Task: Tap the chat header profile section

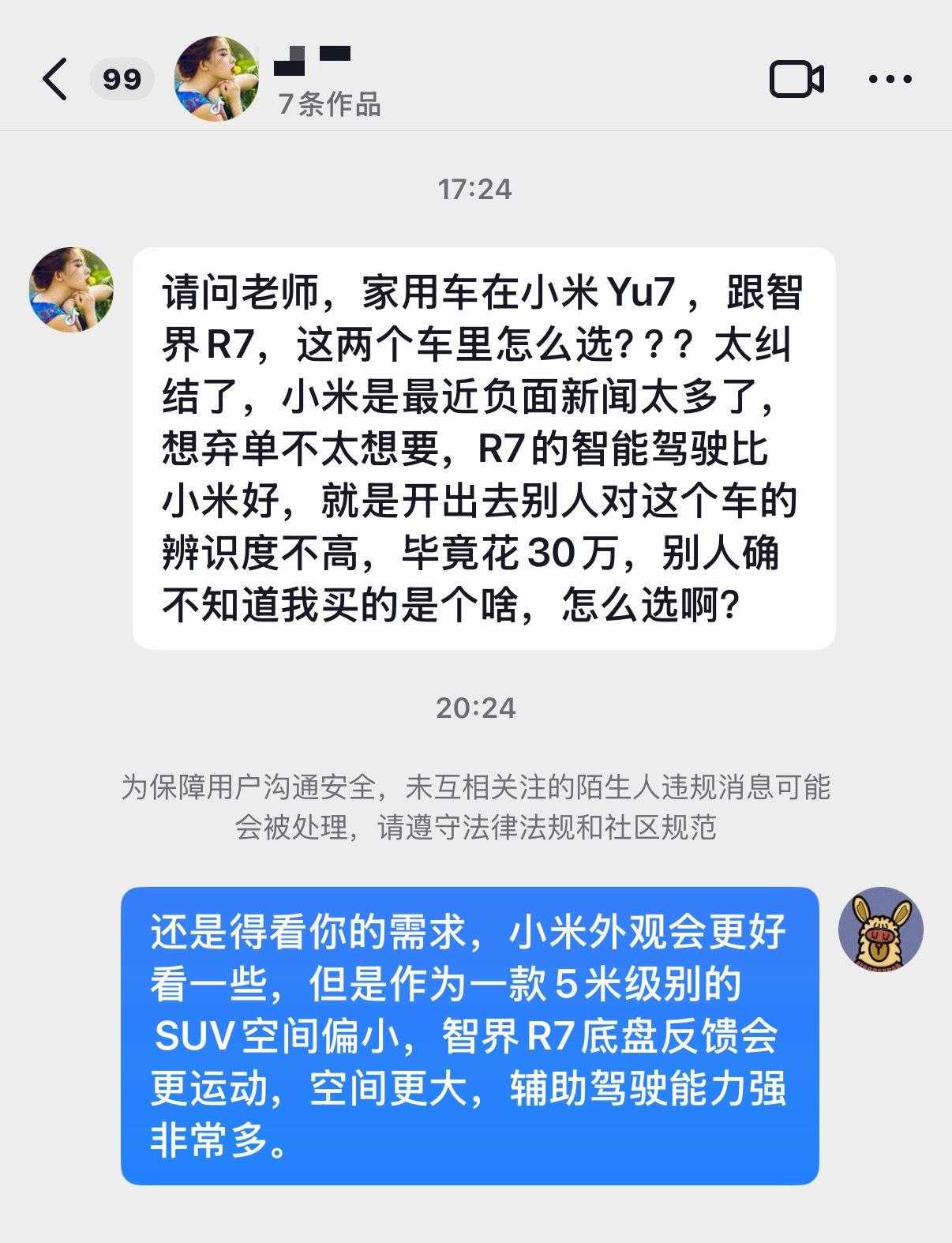Action: [276, 79]
